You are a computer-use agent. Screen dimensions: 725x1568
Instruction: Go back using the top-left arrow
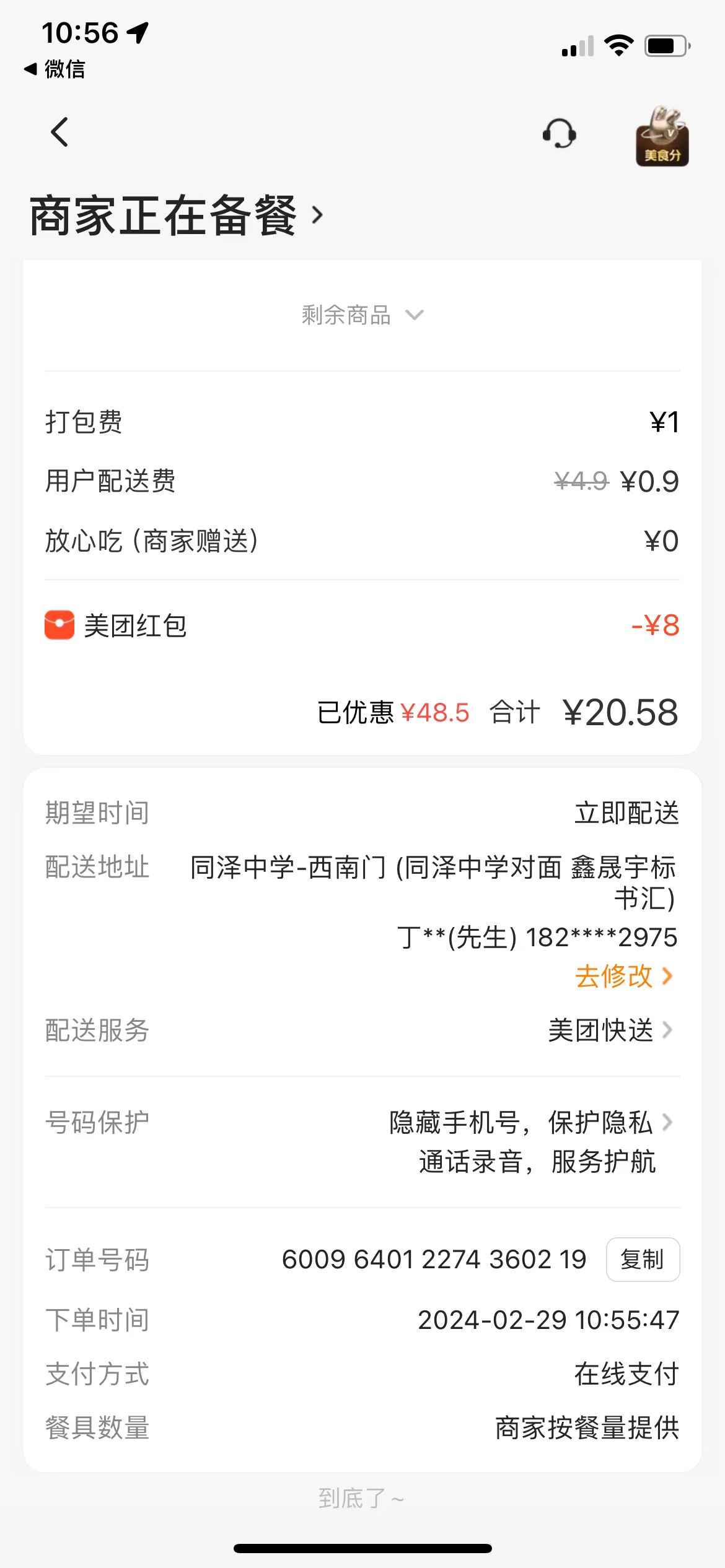pyautogui.click(x=59, y=132)
